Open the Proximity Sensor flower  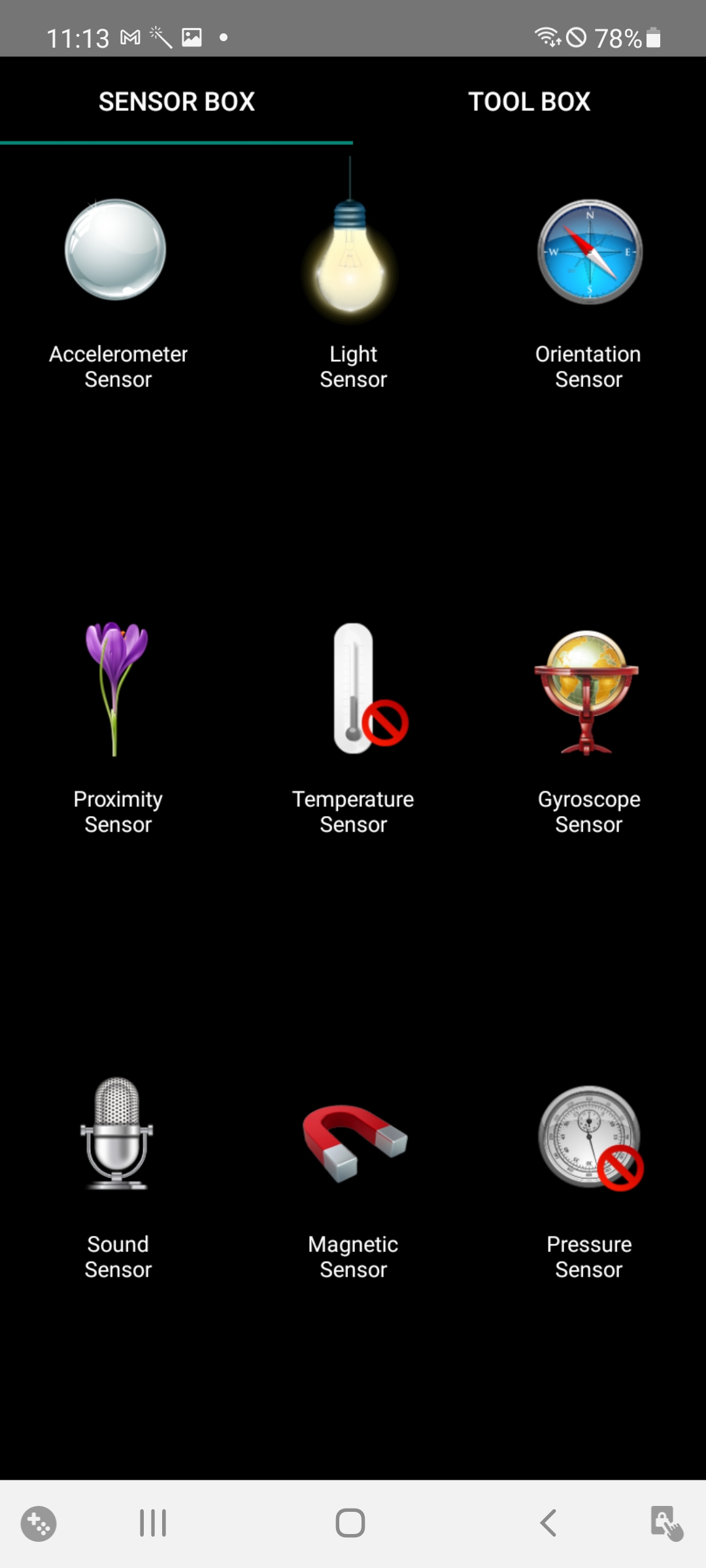[x=116, y=688]
